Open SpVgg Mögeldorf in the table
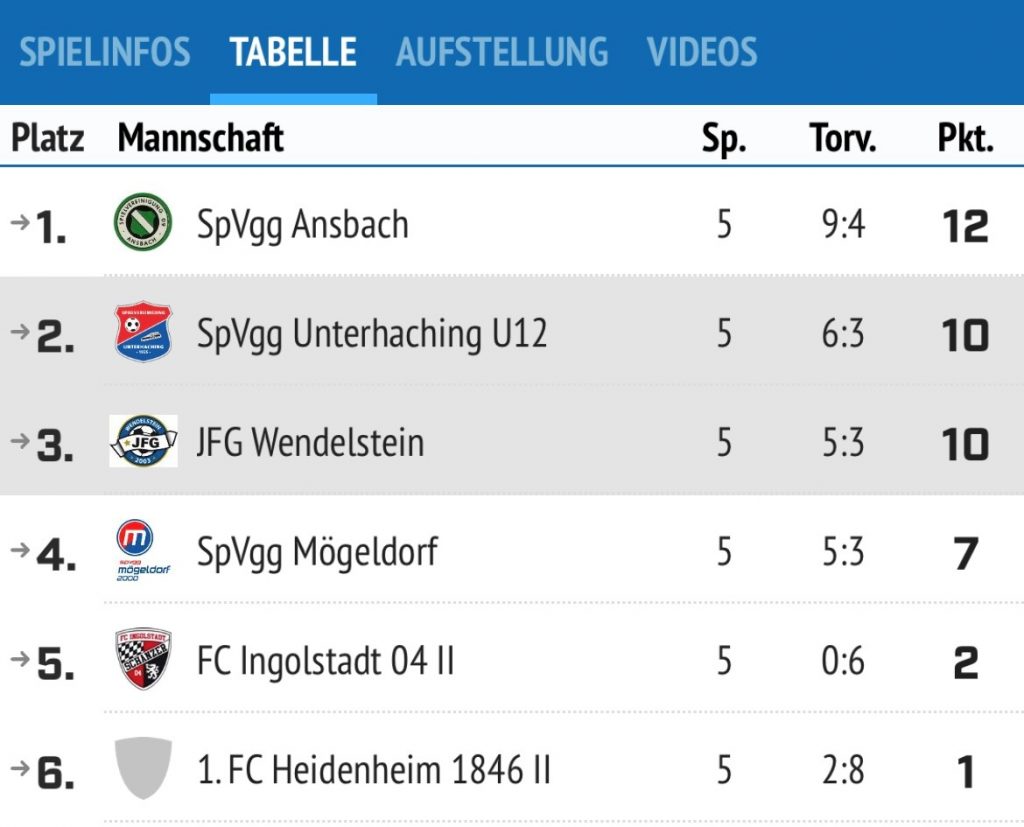 pyautogui.click(x=317, y=552)
